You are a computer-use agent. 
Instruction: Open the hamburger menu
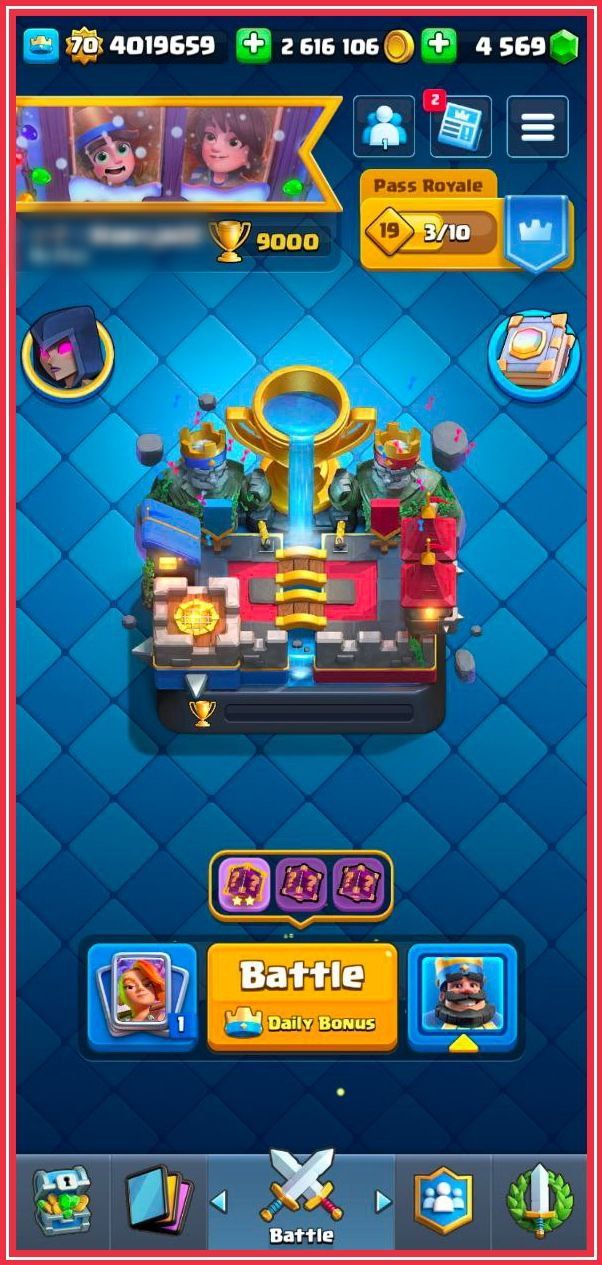(x=538, y=127)
